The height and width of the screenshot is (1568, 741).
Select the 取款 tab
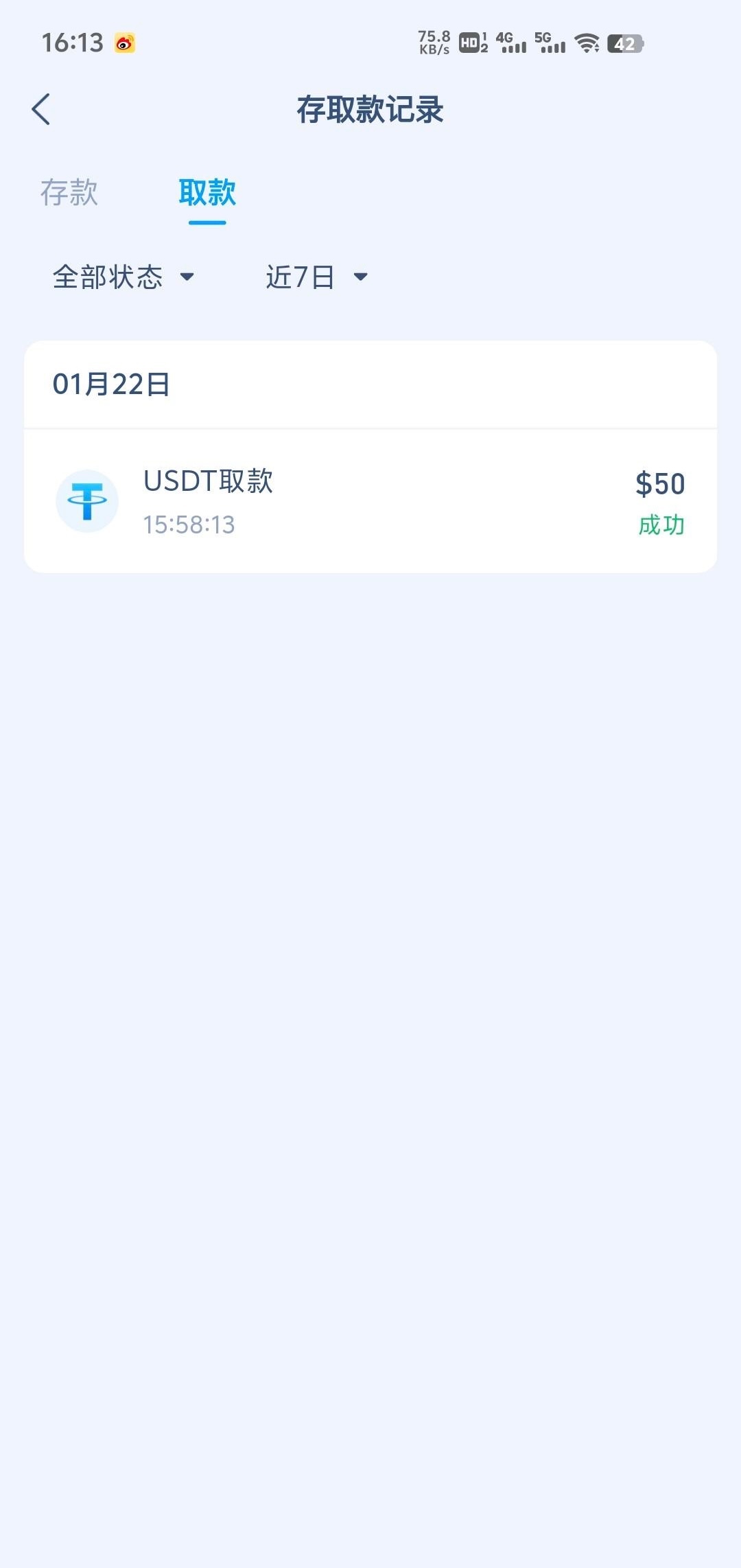(x=207, y=193)
